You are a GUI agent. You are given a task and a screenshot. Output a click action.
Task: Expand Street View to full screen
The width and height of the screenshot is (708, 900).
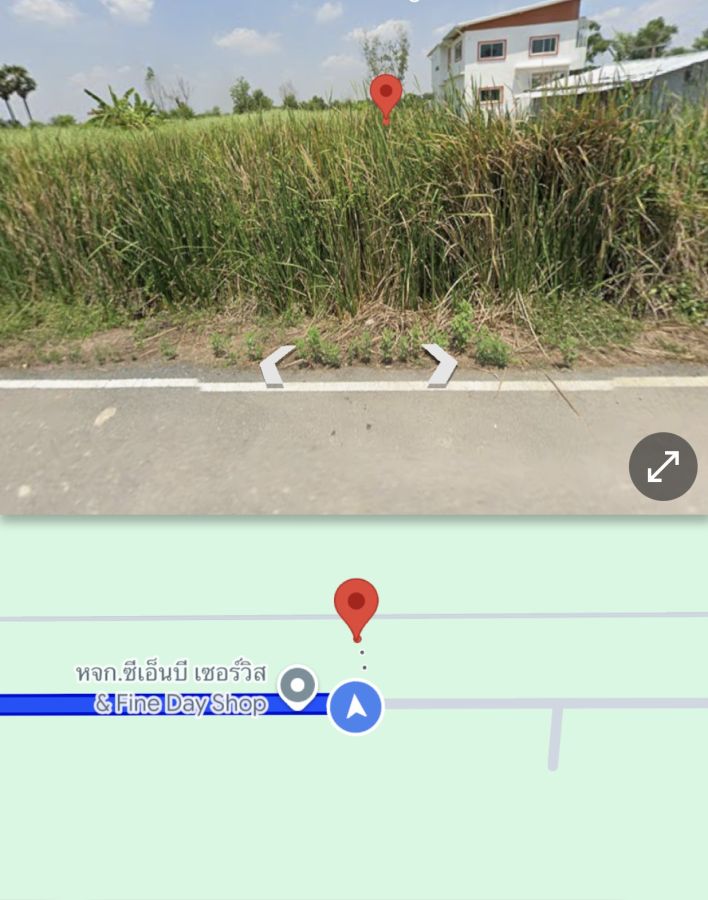tap(662, 466)
